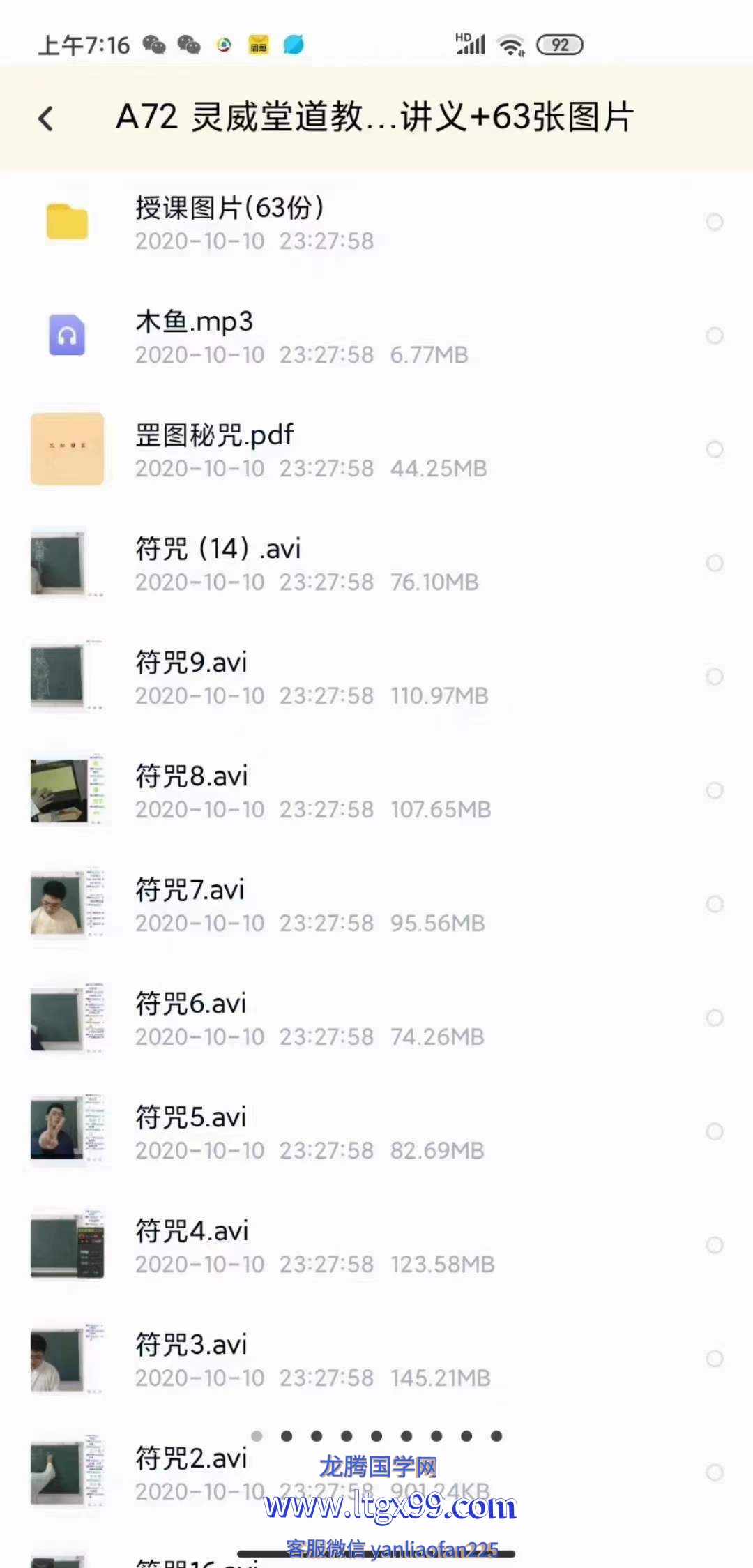Screen dimensions: 753x1568
Task: Open the 授课图片(63份) folder
Action: tap(230, 223)
